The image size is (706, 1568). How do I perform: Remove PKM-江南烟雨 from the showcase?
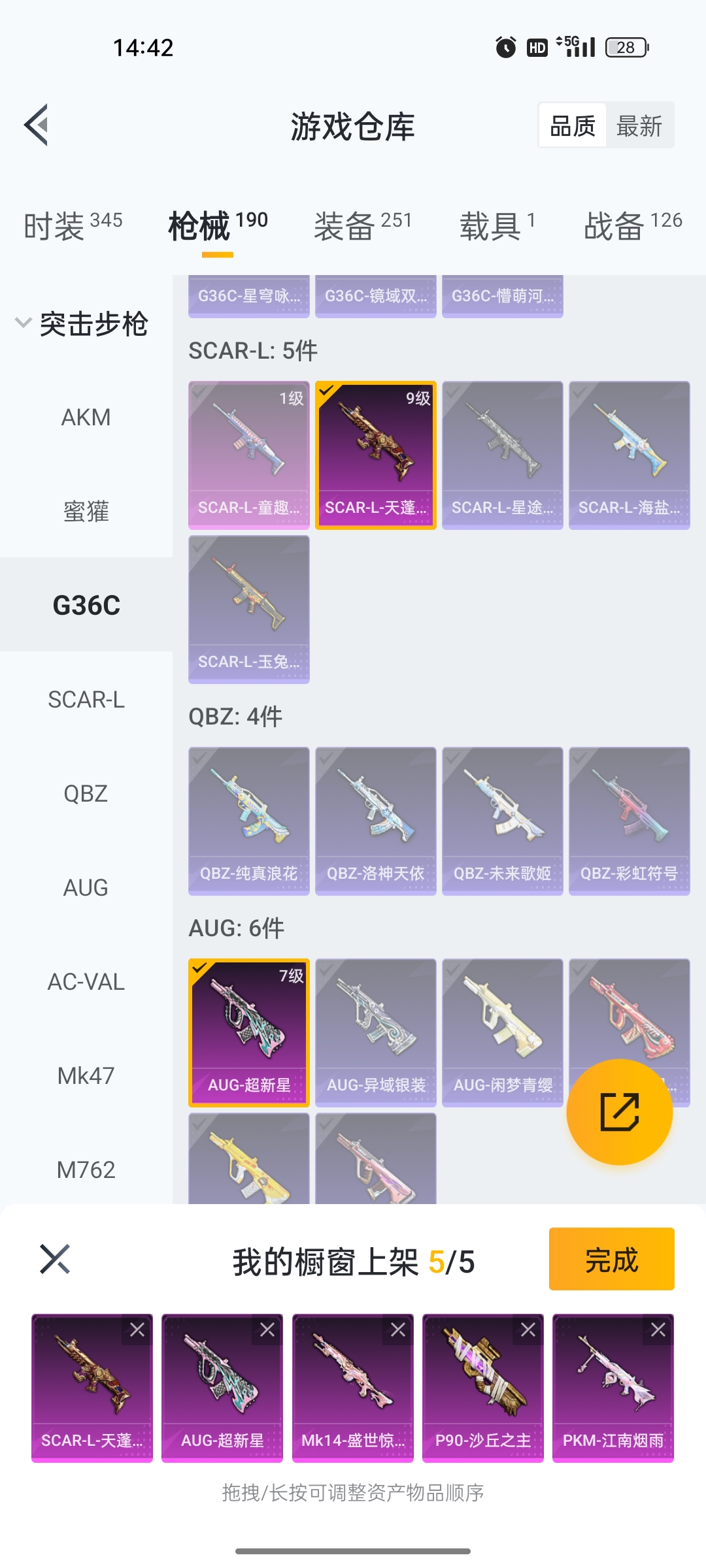tap(658, 1330)
